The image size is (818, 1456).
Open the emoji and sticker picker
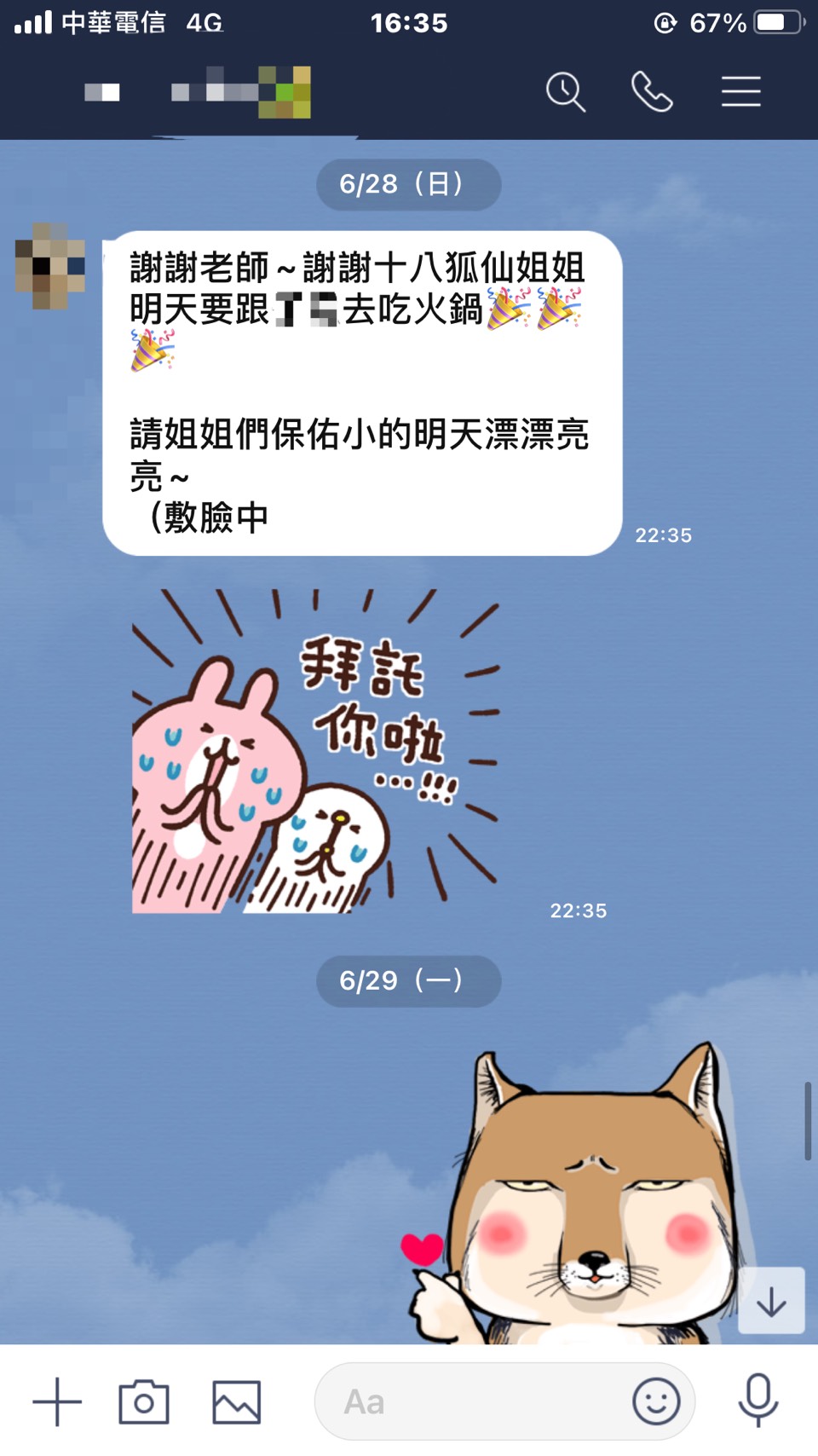tap(656, 1401)
